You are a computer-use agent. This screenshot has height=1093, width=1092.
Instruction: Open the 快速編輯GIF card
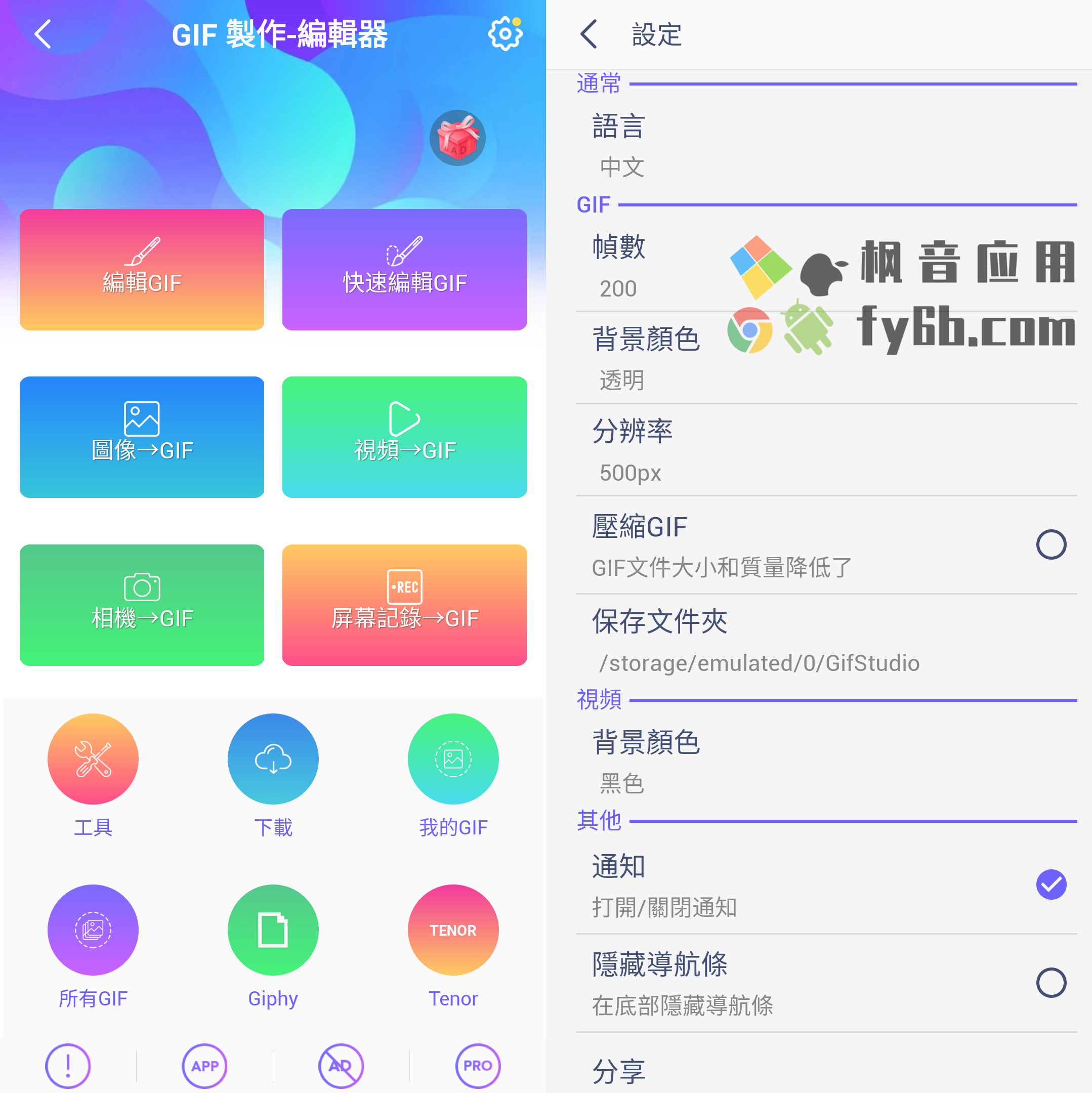click(404, 269)
